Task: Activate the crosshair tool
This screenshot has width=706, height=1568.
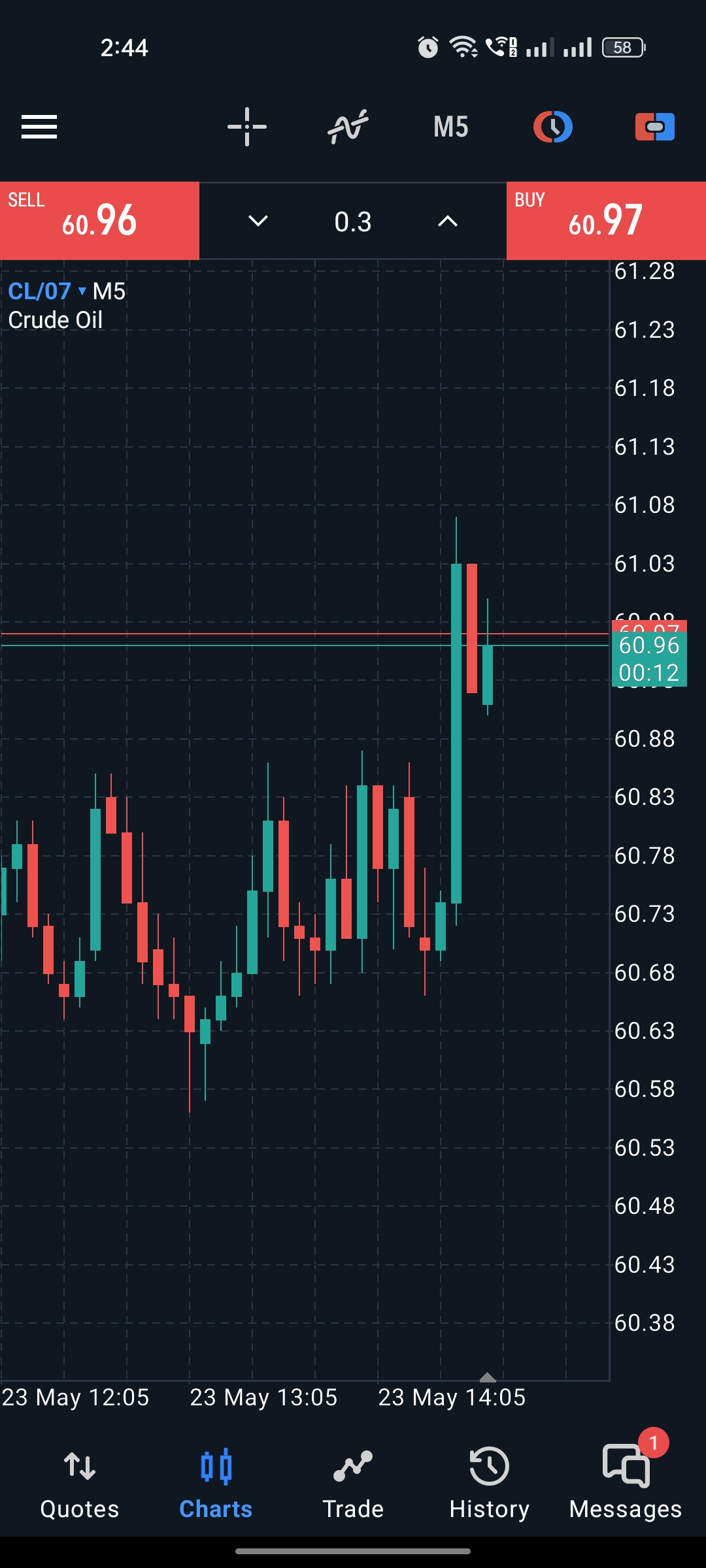Action: click(x=247, y=127)
